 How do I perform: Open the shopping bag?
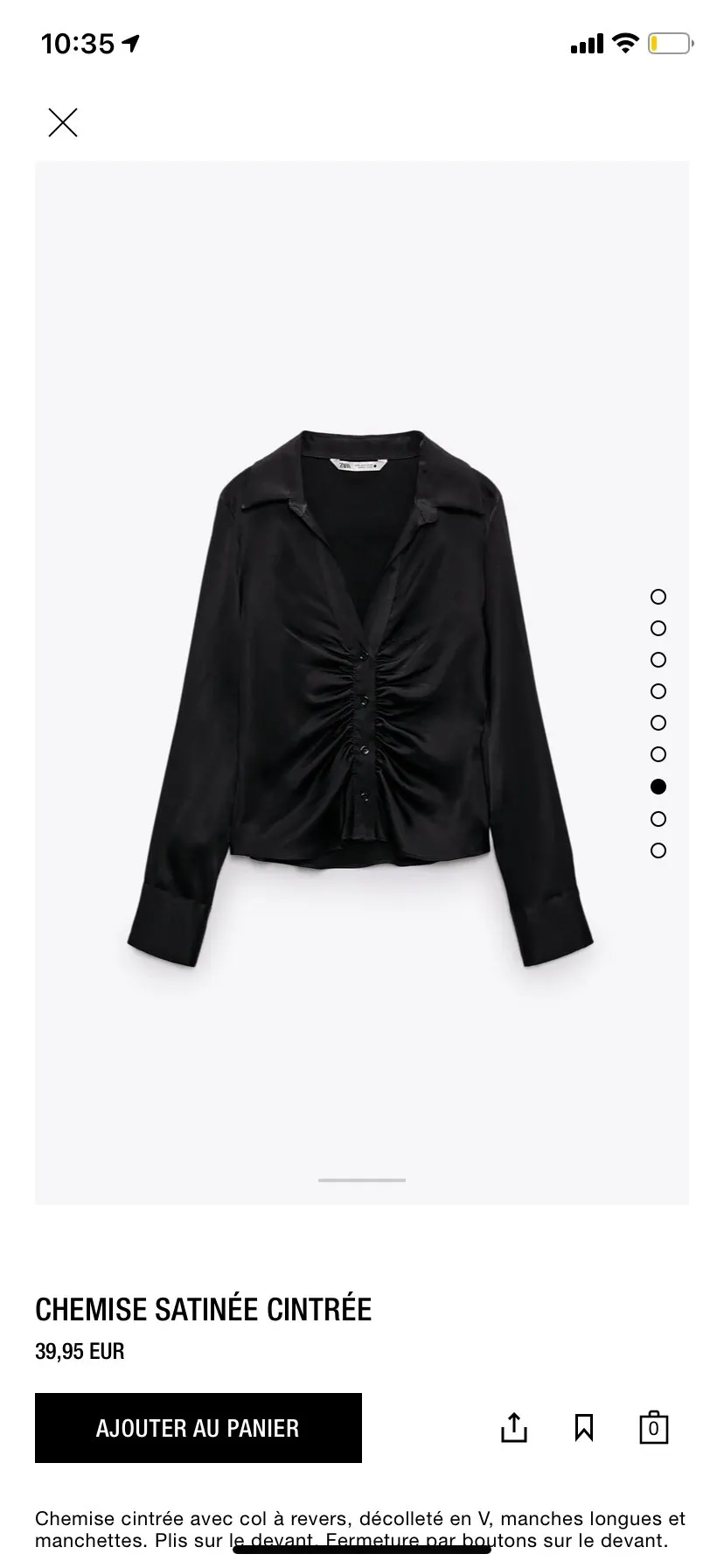point(653,1428)
